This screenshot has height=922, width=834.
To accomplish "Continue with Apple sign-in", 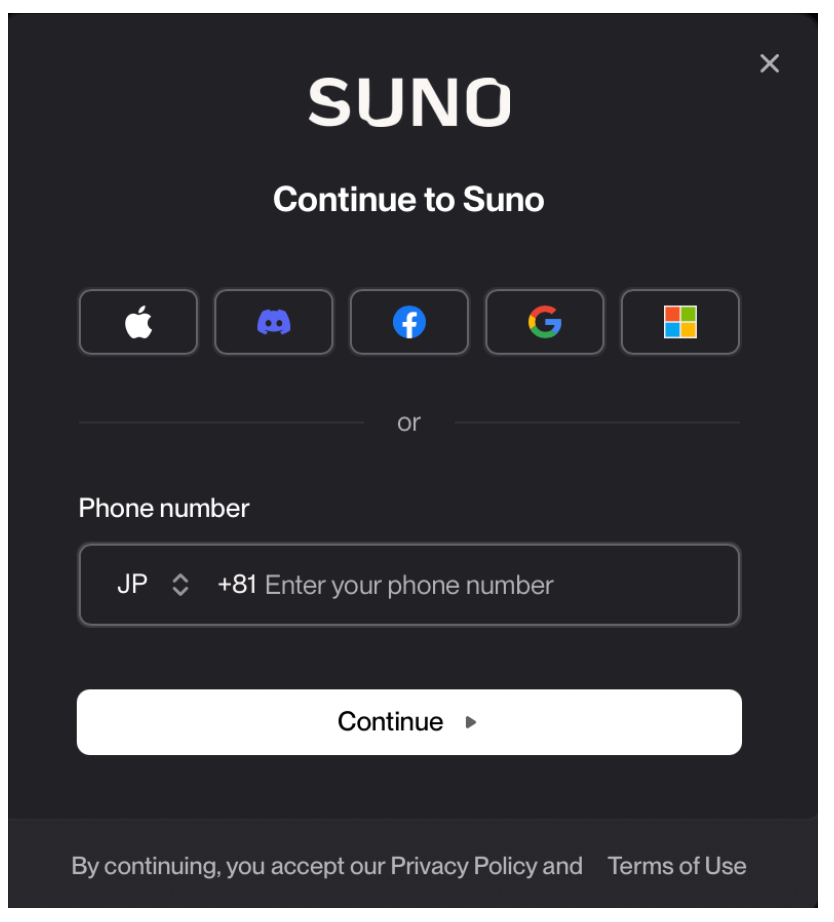I will tap(138, 322).
